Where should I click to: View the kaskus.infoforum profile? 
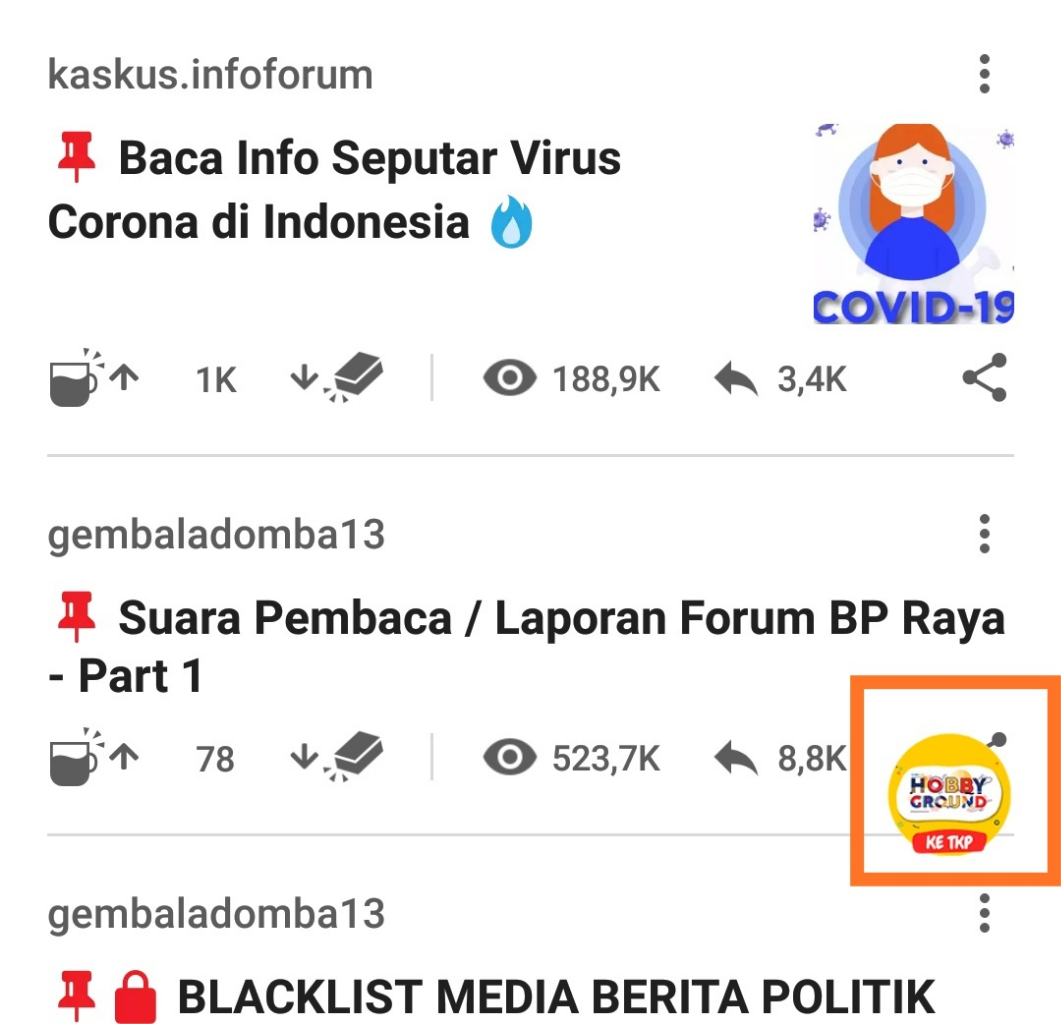[210, 75]
